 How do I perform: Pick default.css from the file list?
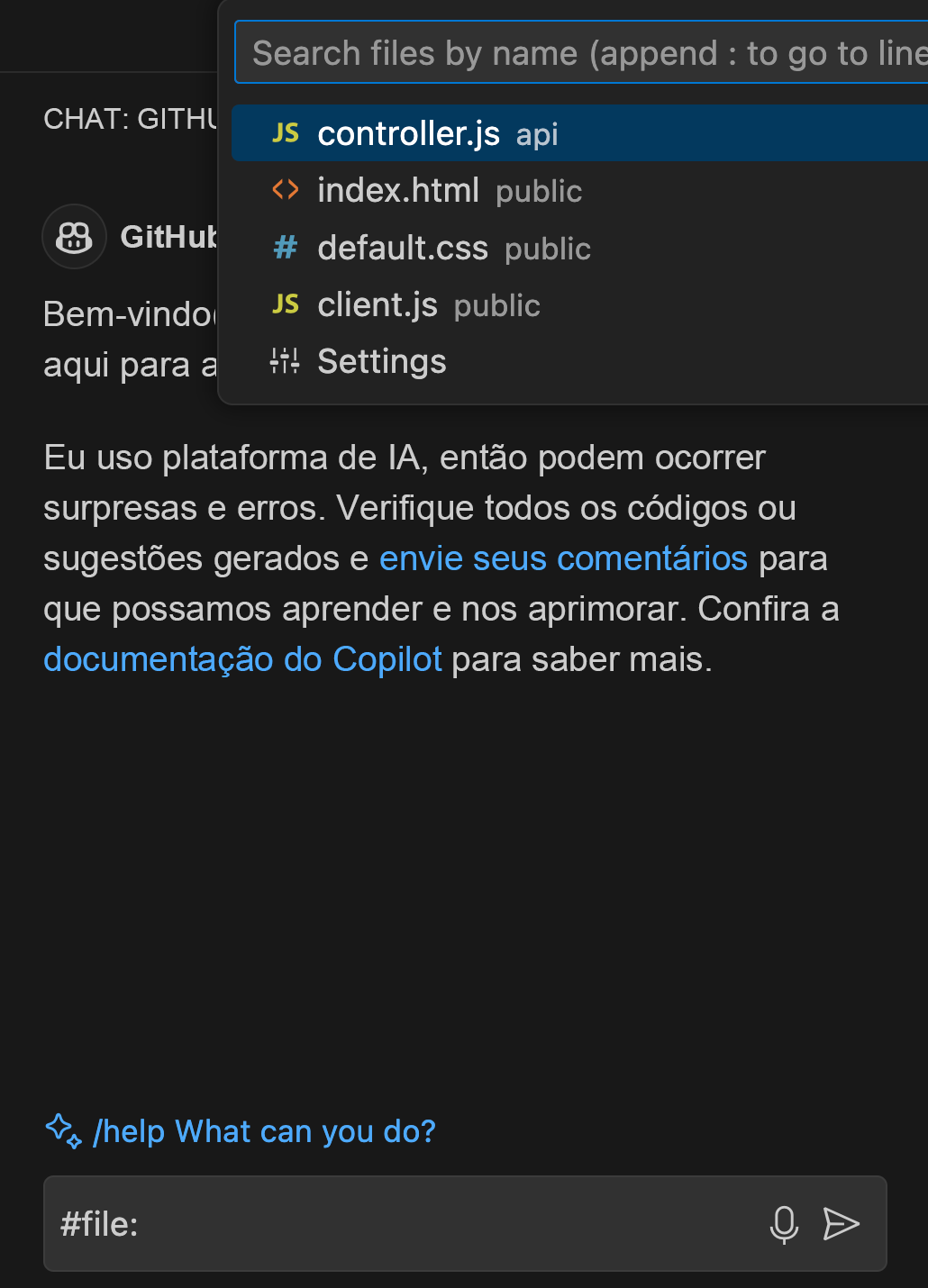coord(404,249)
